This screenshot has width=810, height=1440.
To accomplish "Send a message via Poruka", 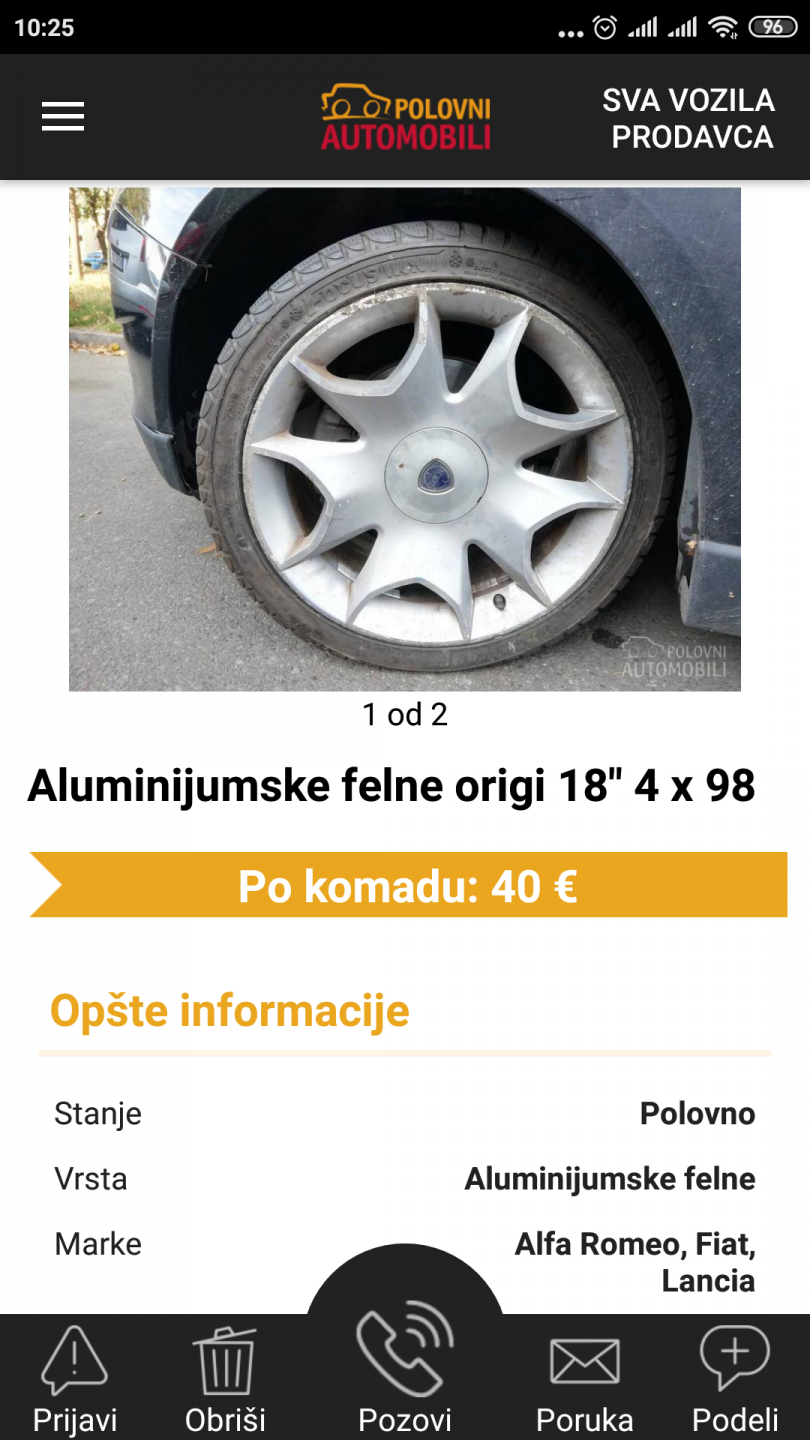I will coord(585,1380).
